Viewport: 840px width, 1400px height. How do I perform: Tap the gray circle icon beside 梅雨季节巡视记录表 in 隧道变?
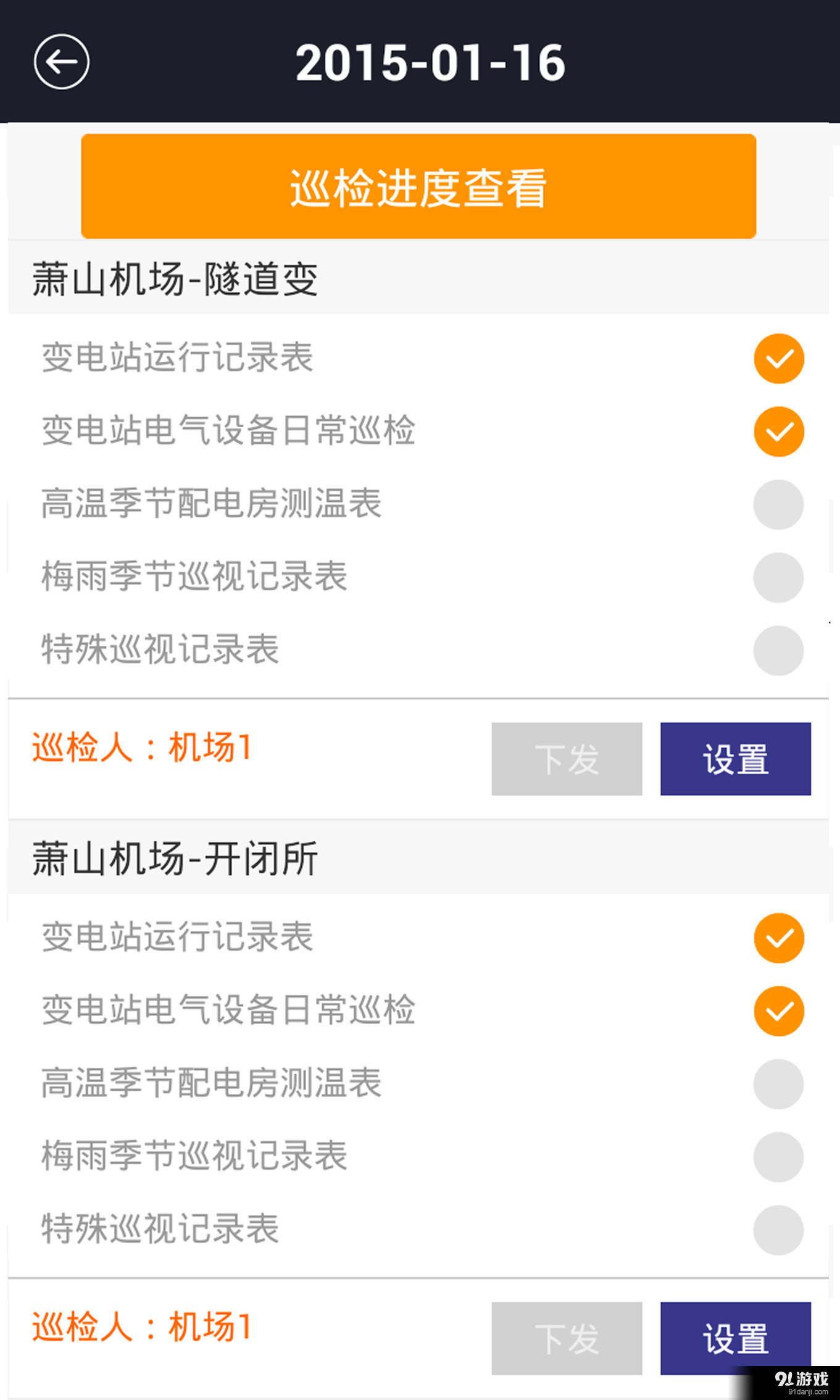pyautogui.click(x=778, y=578)
